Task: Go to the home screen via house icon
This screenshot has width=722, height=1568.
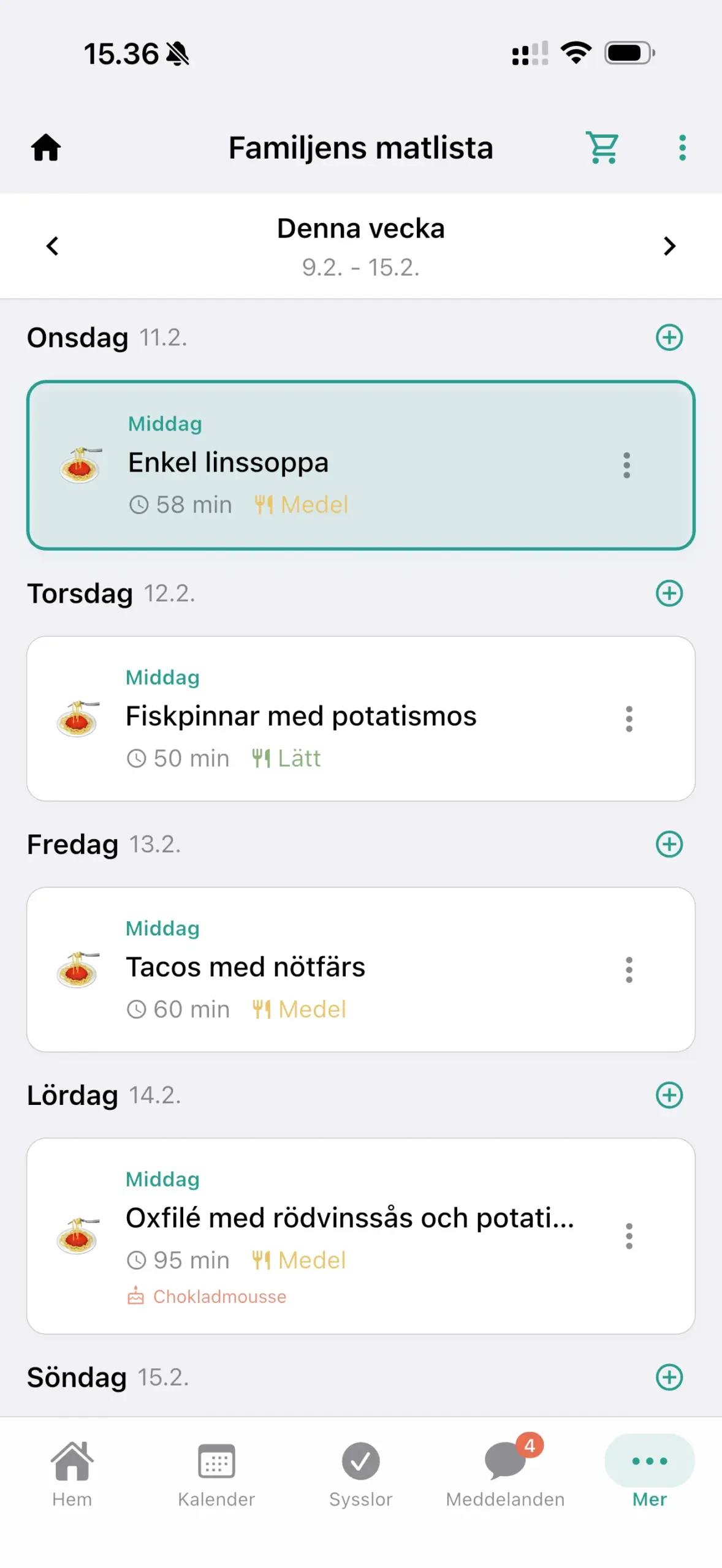Action: click(47, 147)
